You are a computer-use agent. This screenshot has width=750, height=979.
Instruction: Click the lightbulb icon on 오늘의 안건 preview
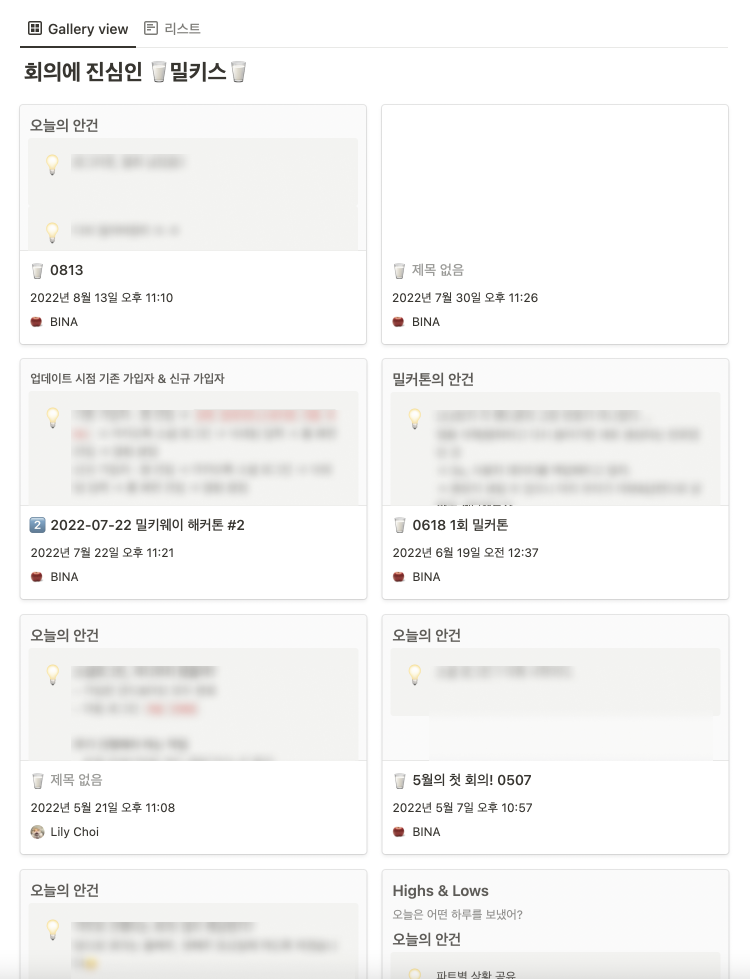50,163
